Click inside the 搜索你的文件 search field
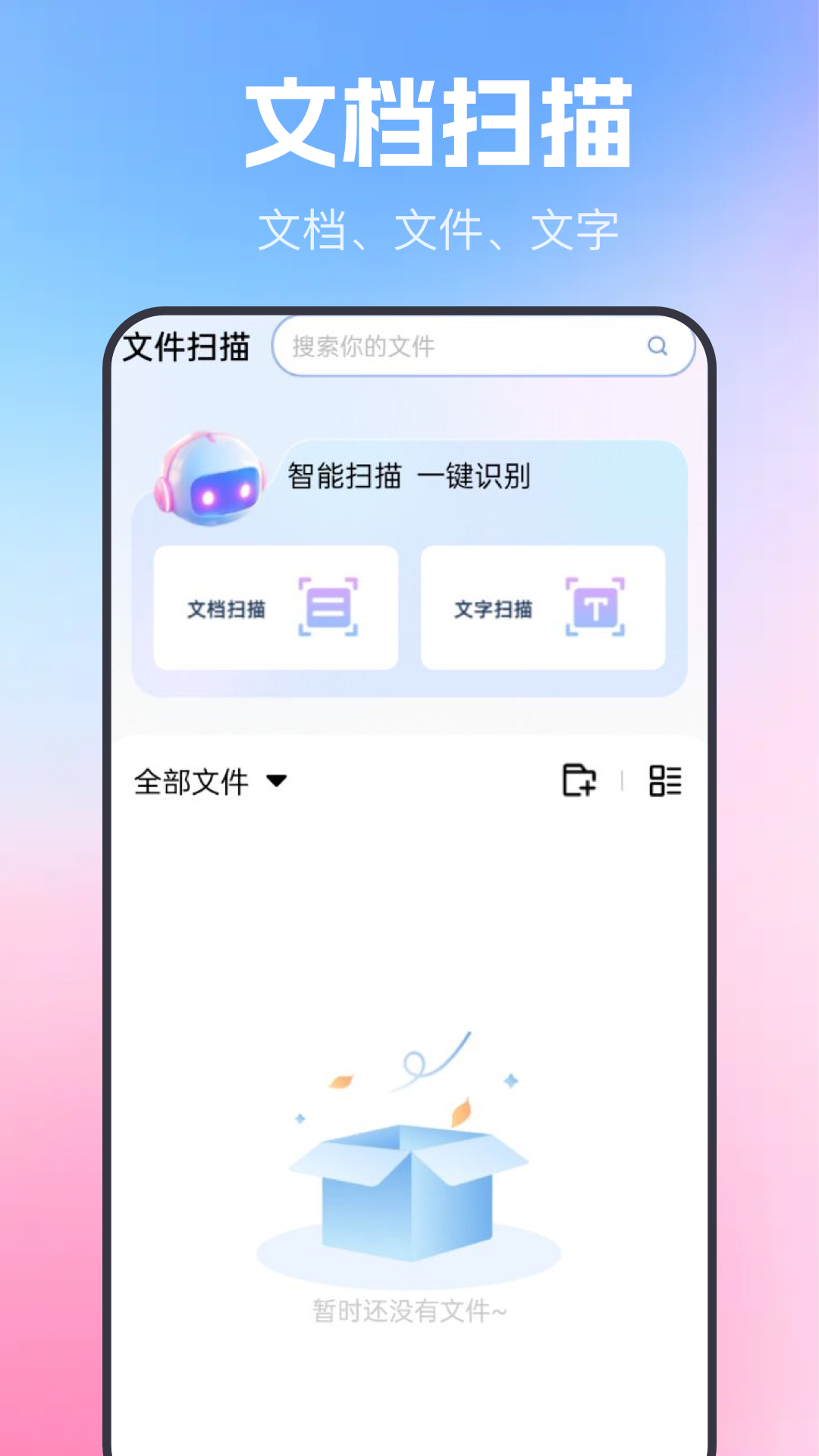819x1456 pixels. [x=455, y=347]
